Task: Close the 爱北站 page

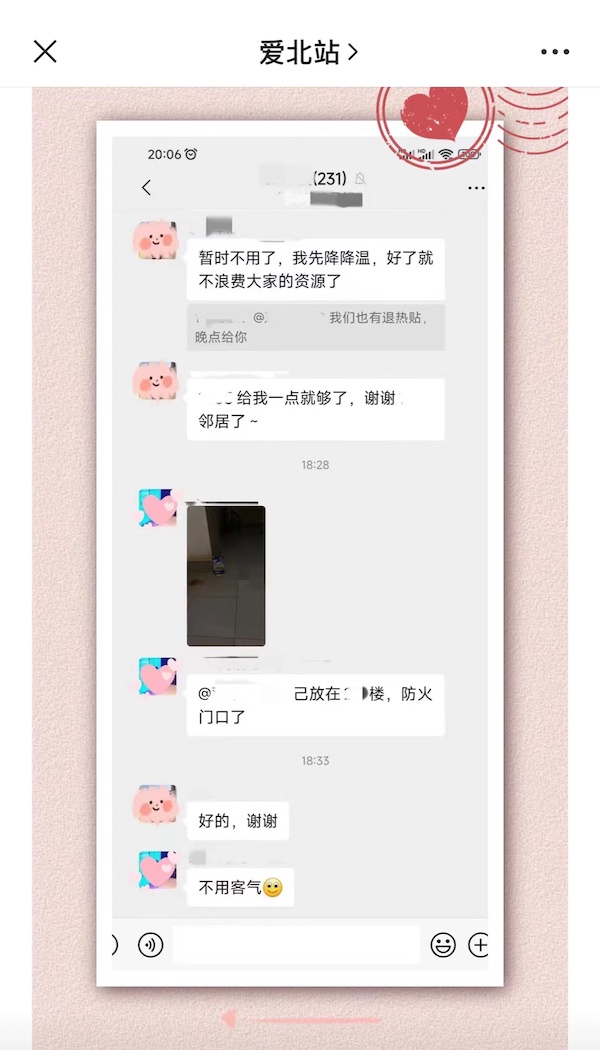Action: [45, 52]
